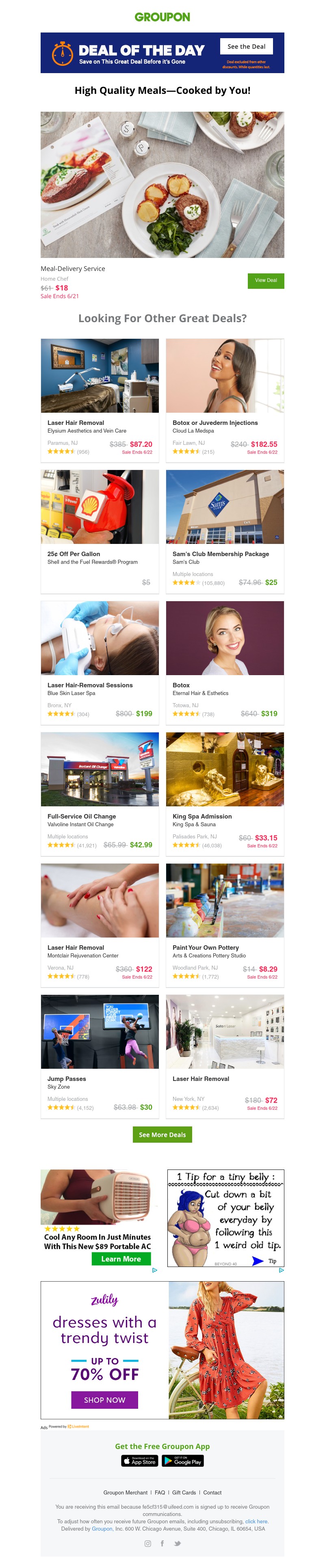Tap See the Deal button
This screenshot has width=325, height=1568.
[246, 46]
